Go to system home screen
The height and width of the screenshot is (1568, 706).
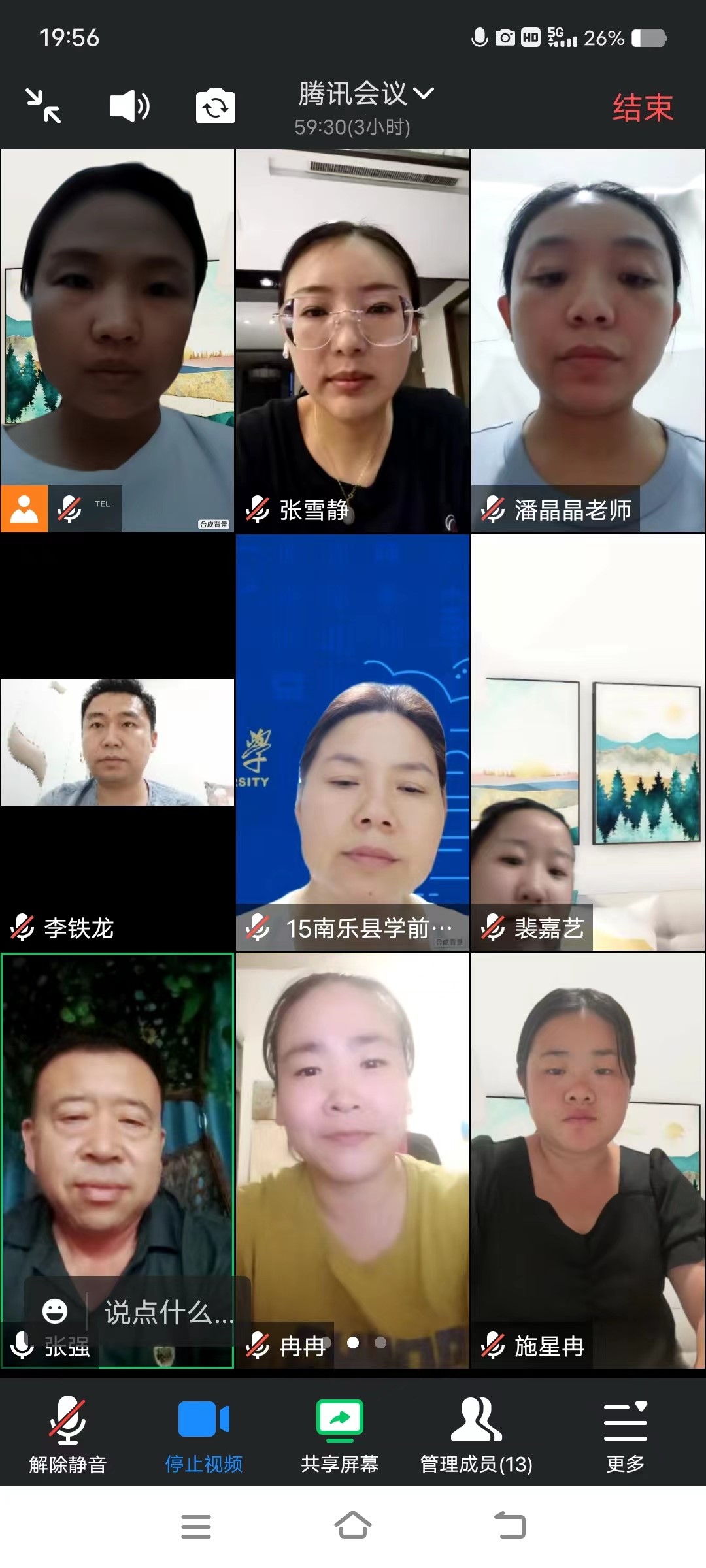click(353, 1526)
